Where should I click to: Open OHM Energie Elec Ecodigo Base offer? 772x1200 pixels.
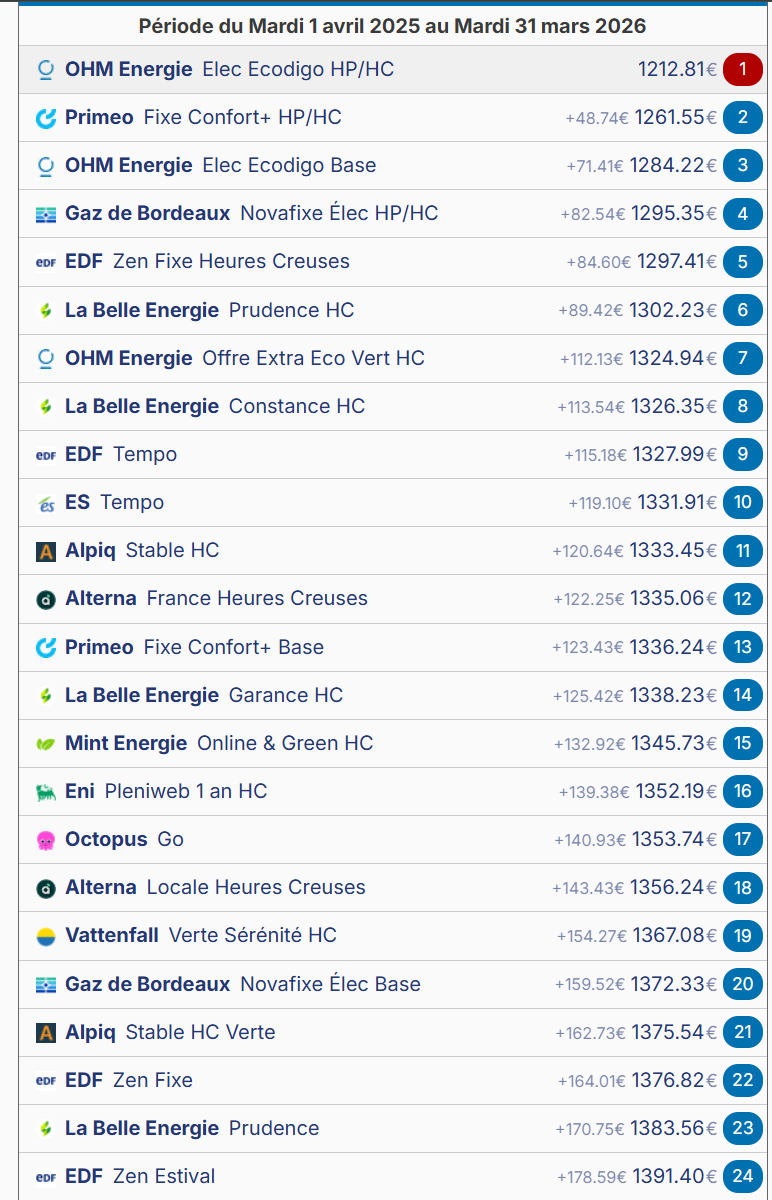click(x=220, y=166)
